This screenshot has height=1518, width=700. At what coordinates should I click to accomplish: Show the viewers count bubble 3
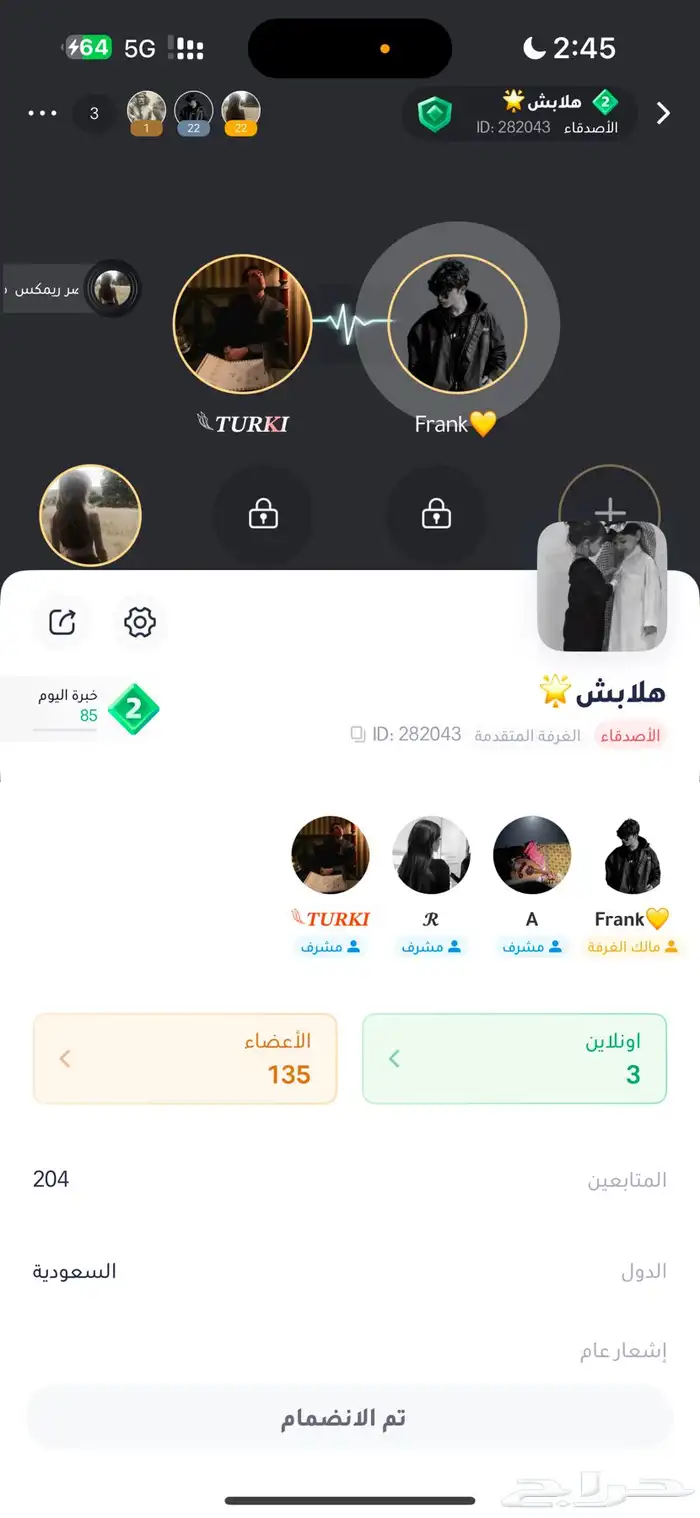pyautogui.click(x=94, y=113)
